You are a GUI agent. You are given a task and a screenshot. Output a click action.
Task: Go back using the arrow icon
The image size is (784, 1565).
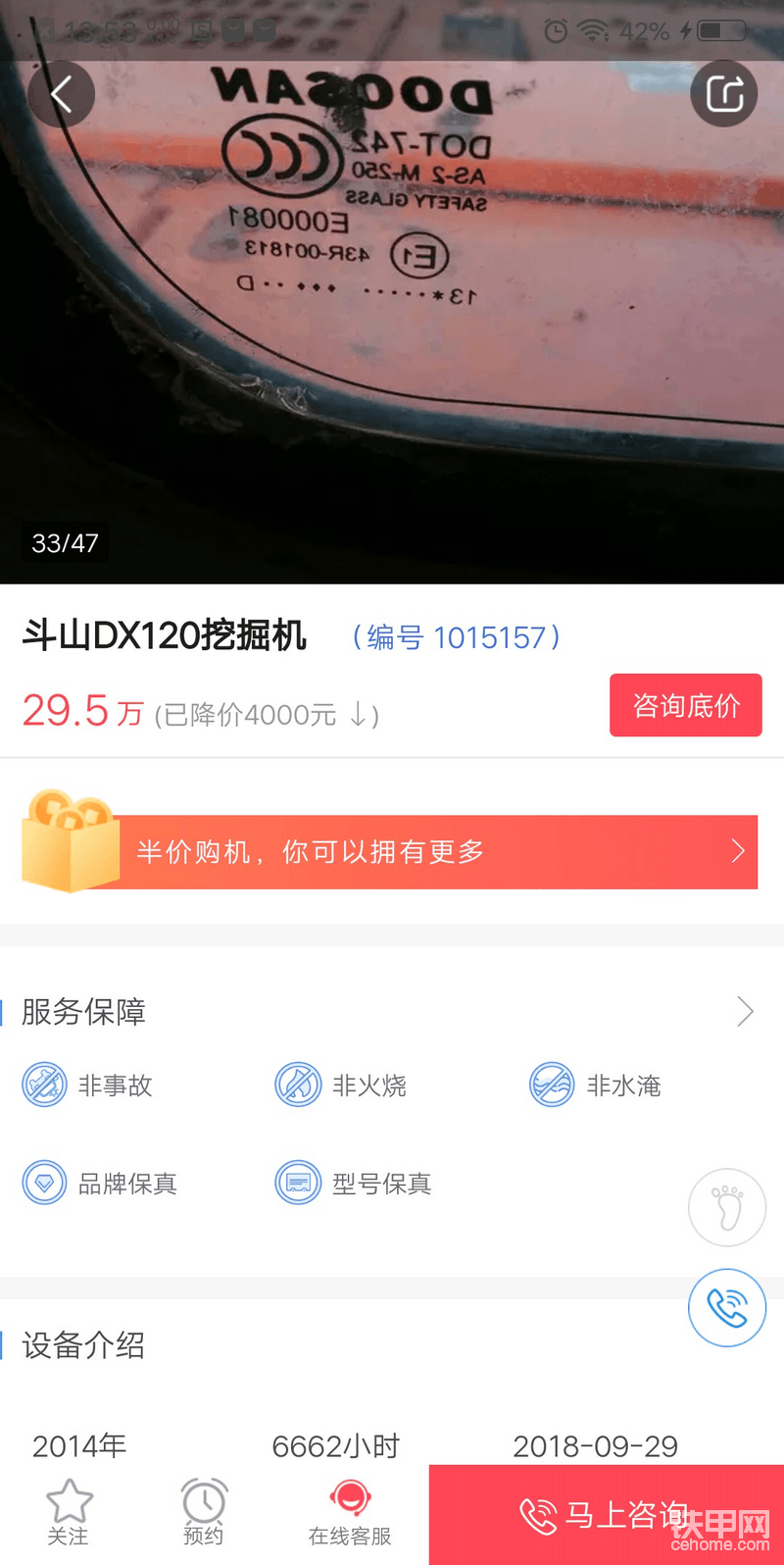pos(61,95)
